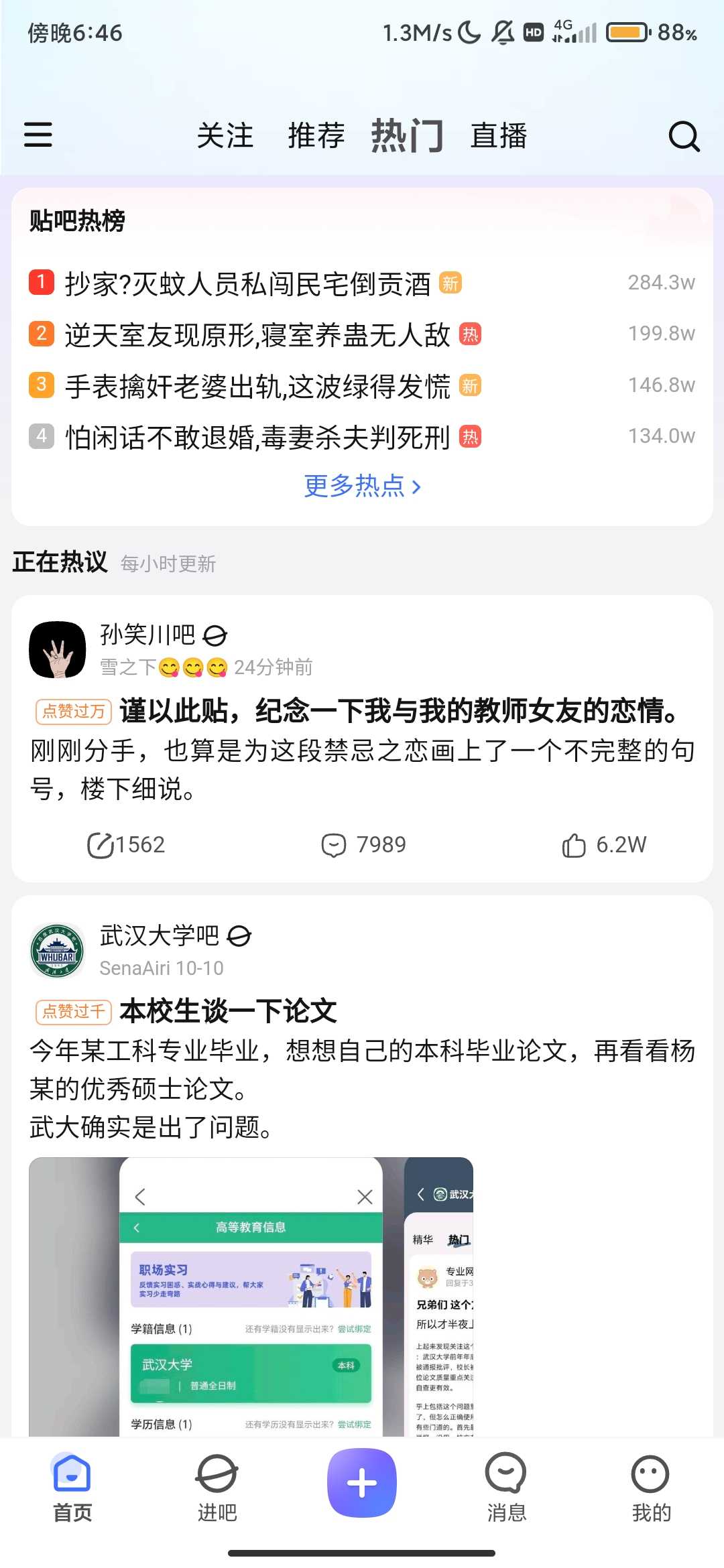Like the 孙笑川吧 post
The image size is (724, 1568).
pyautogui.click(x=603, y=845)
